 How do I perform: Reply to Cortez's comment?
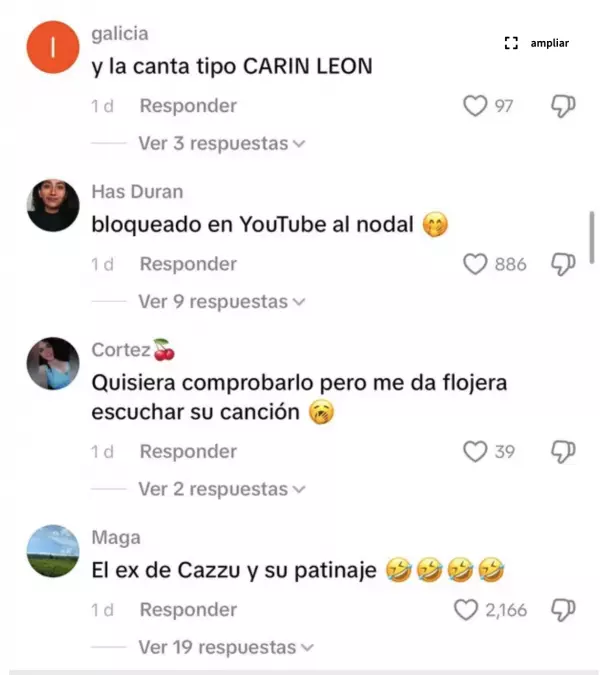tap(188, 452)
